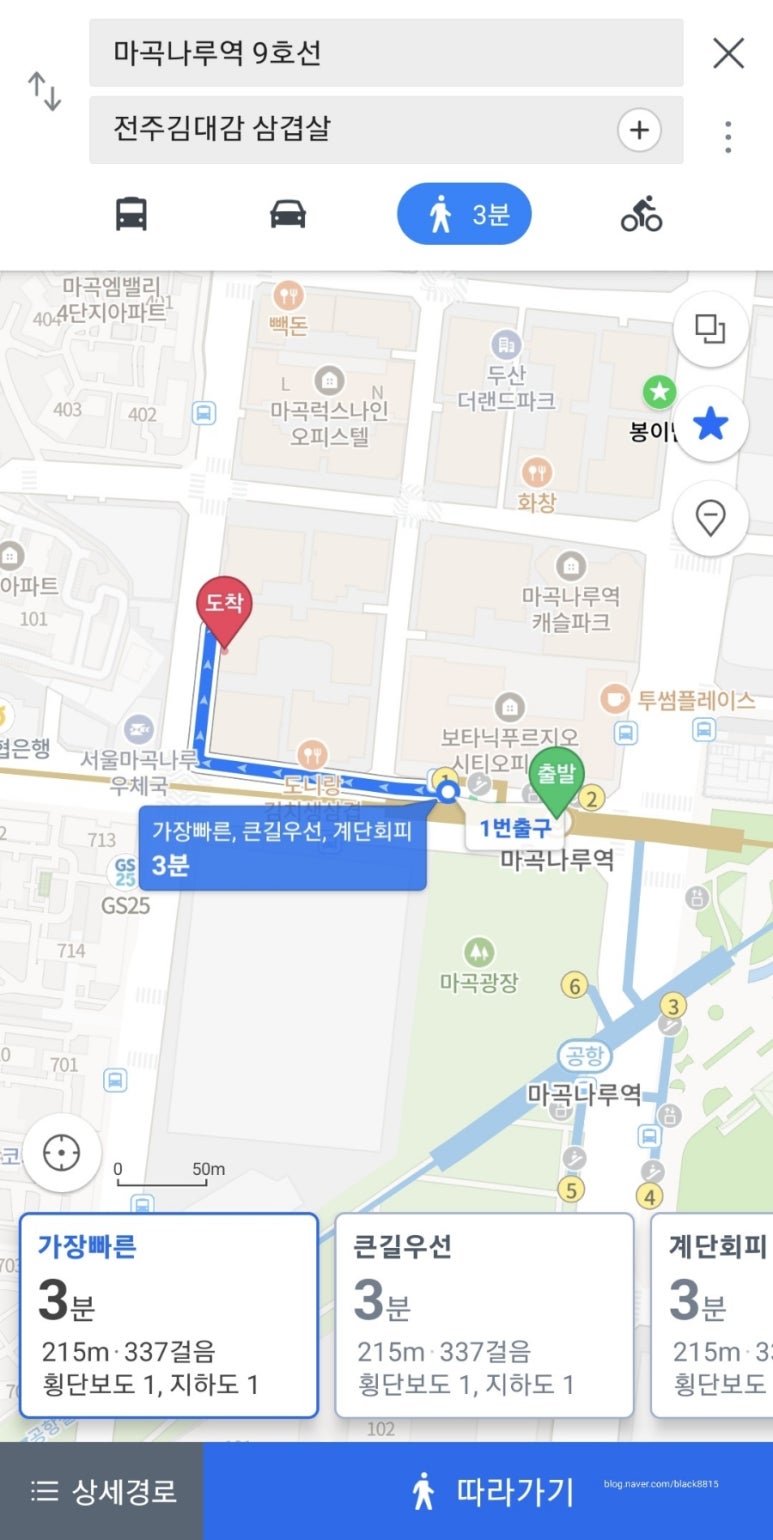Open the map layers button
Image resolution: width=773 pixels, height=1540 pixels.
pyautogui.click(x=710, y=329)
